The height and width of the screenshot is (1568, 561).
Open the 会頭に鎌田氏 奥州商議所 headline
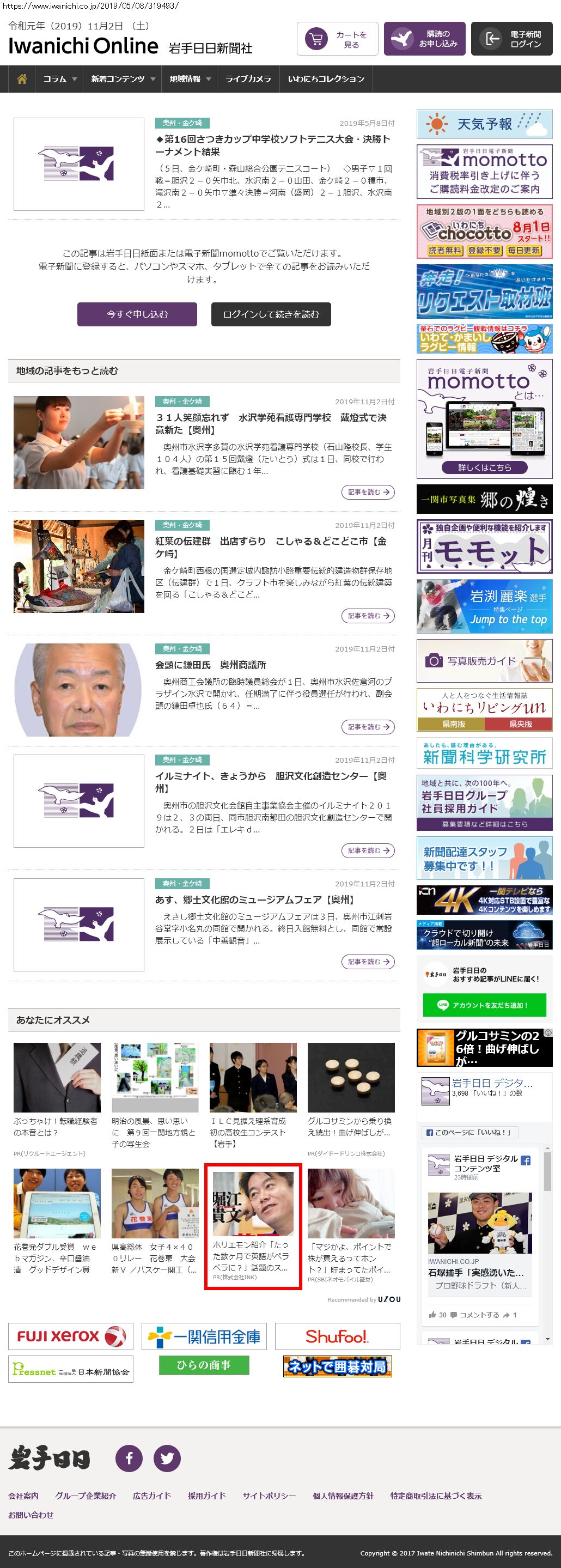[x=211, y=665]
